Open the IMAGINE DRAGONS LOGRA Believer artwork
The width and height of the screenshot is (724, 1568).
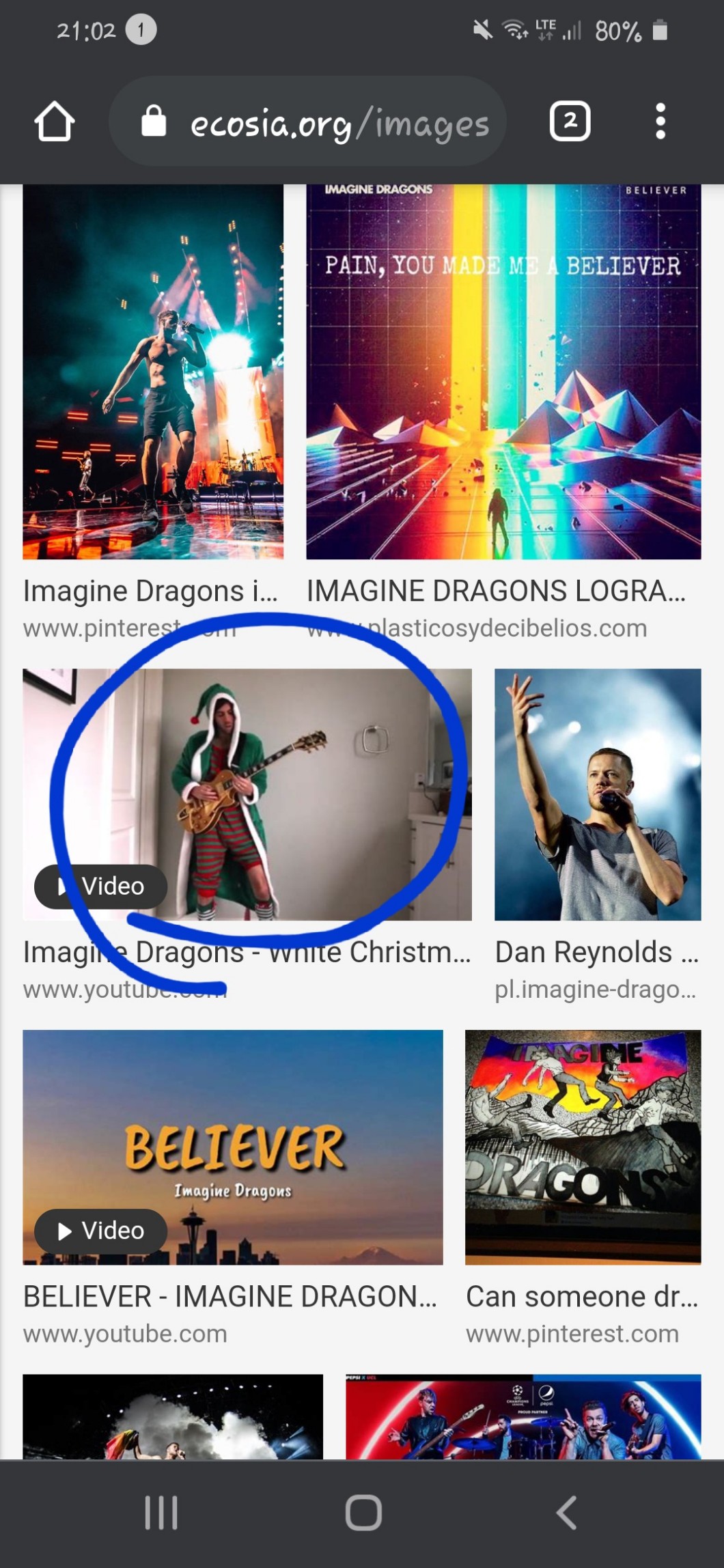pos(503,372)
